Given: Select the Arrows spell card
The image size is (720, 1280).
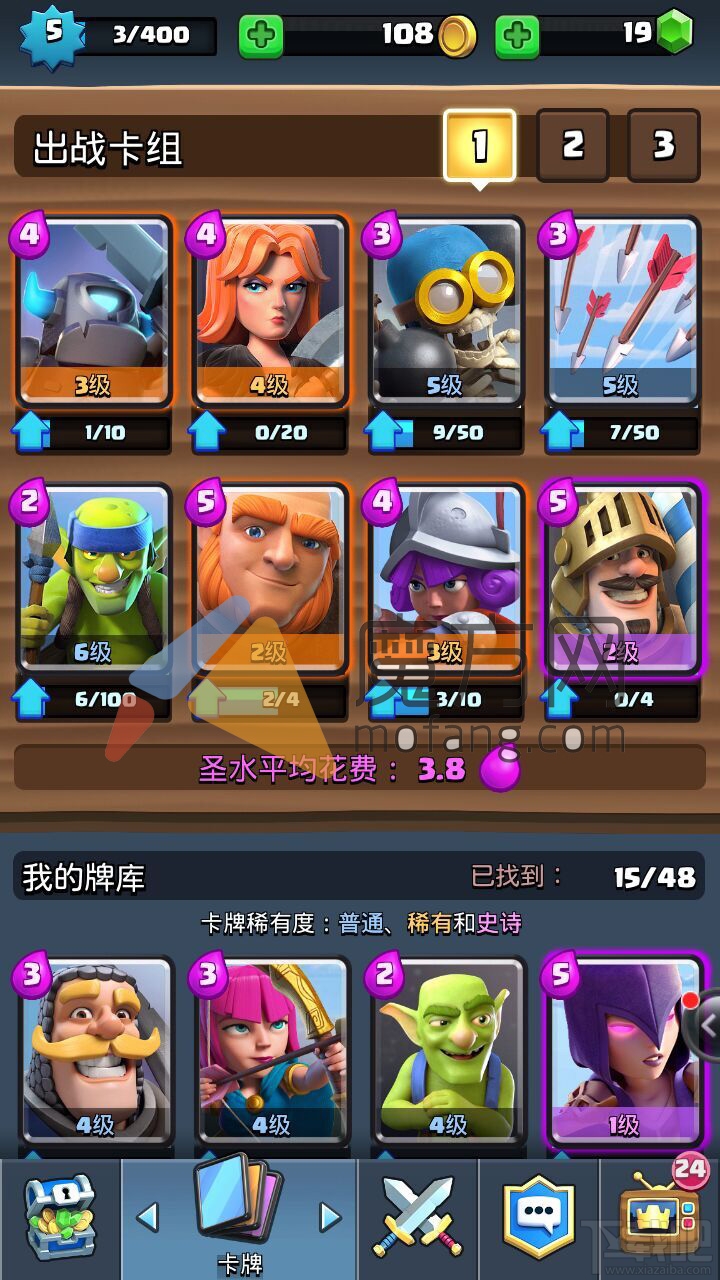Looking at the screenshot, I should coord(622,312).
